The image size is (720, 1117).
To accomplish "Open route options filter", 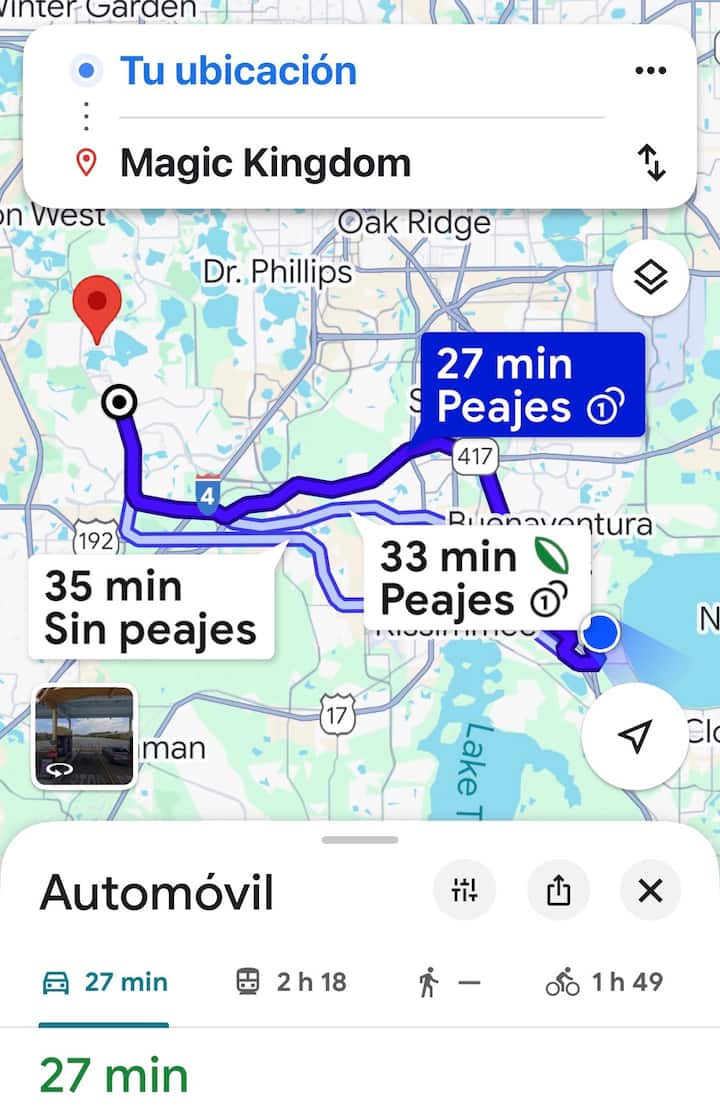I will pyautogui.click(x=465, y=890).
